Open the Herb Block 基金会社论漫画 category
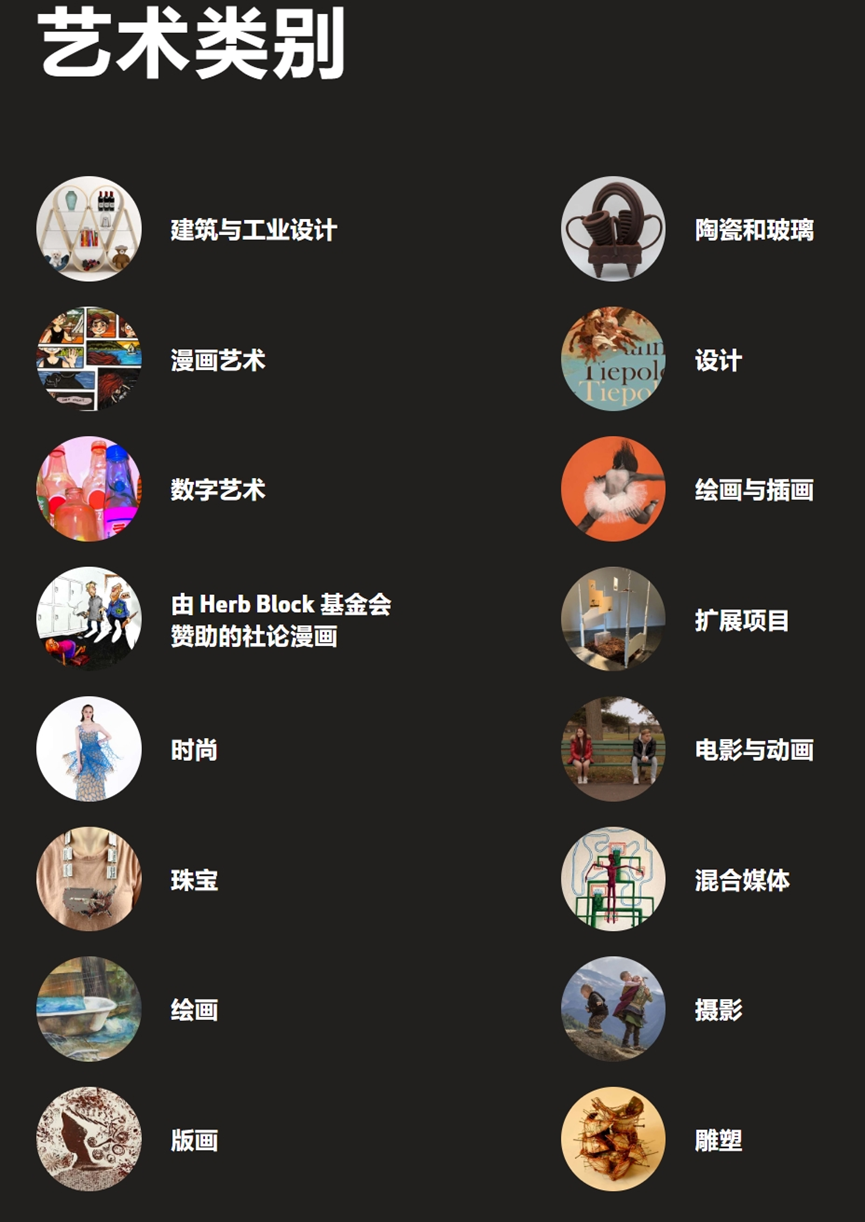 coord(280,620)
